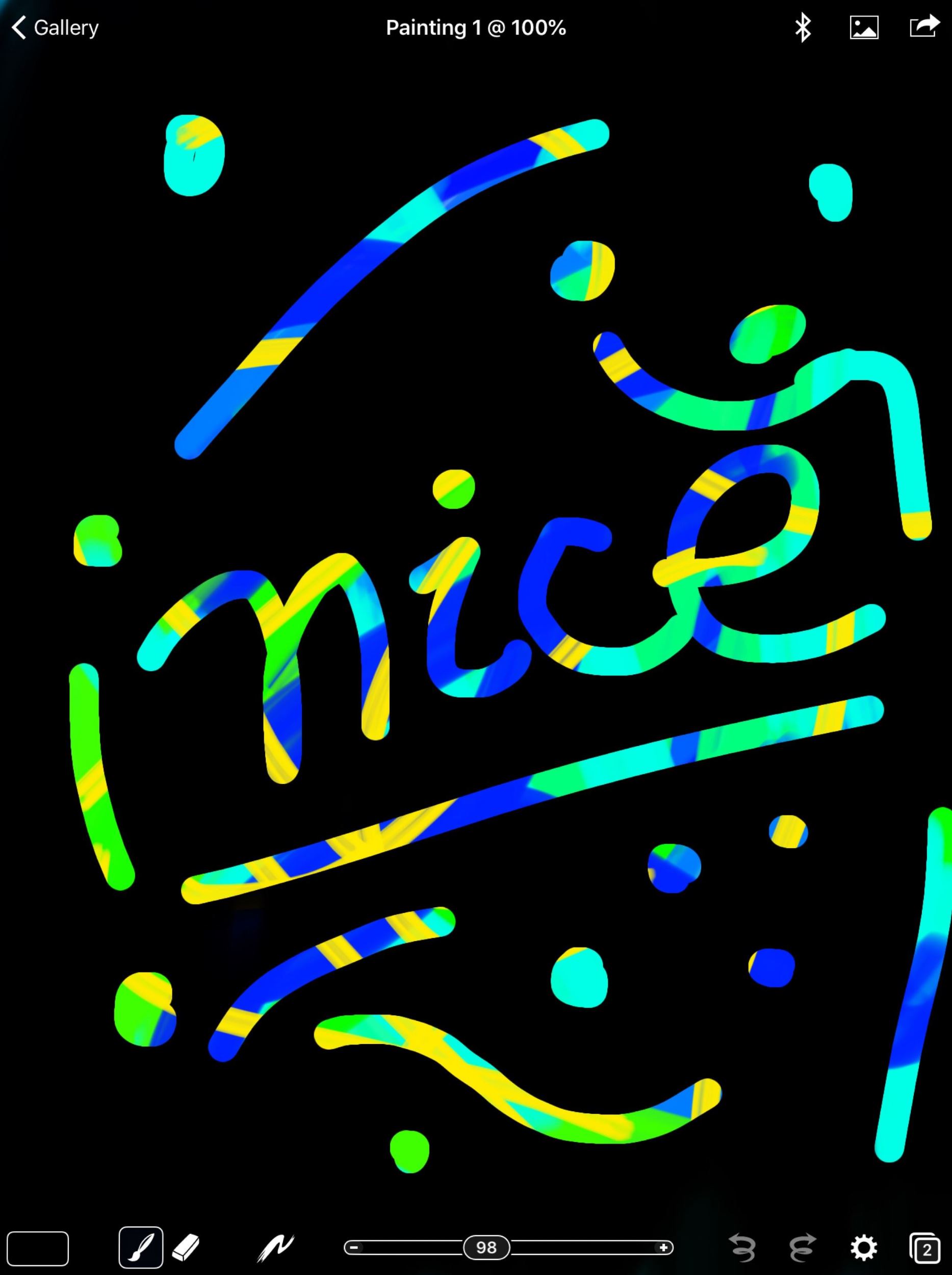Switch to the eraser tool

click(186, 1248)
